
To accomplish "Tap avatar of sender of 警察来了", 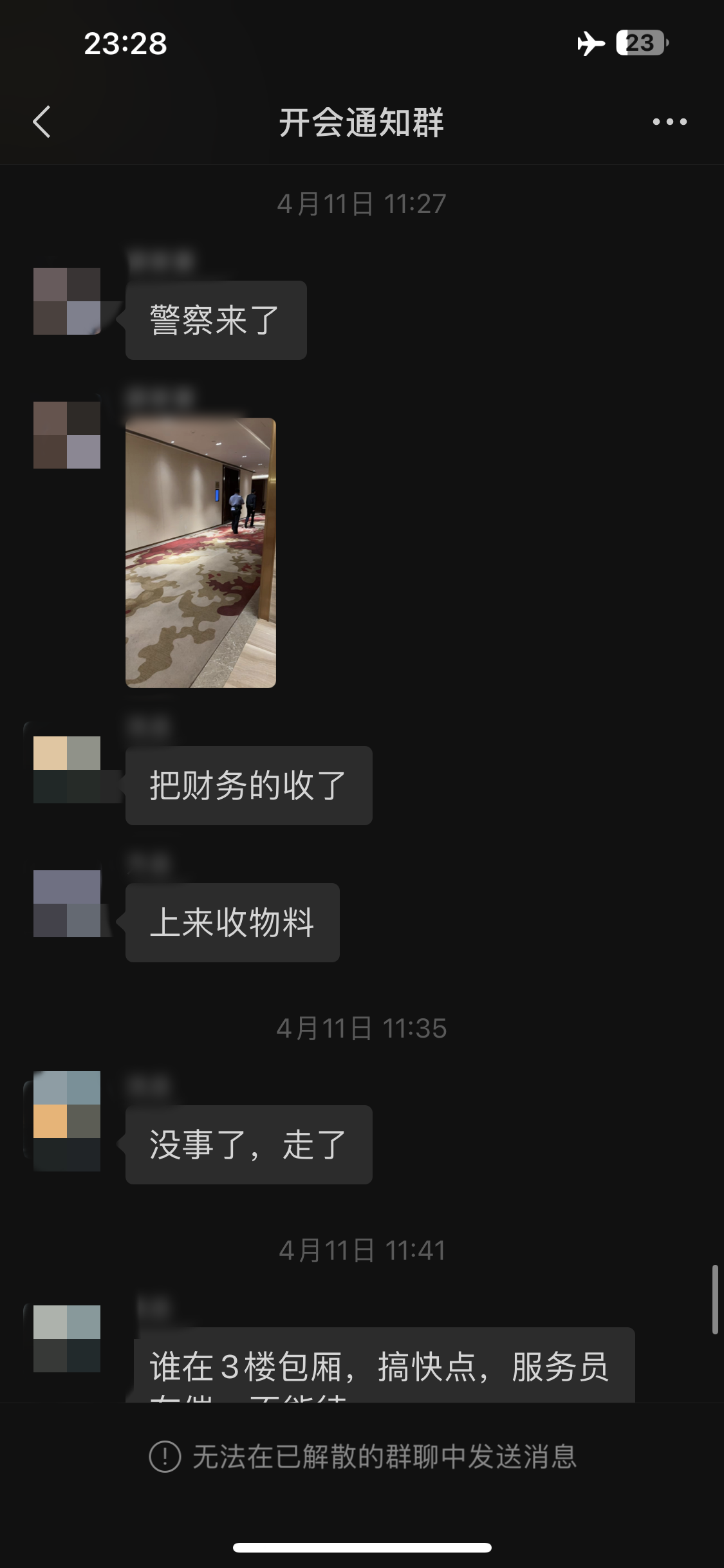I will [67, 301].
